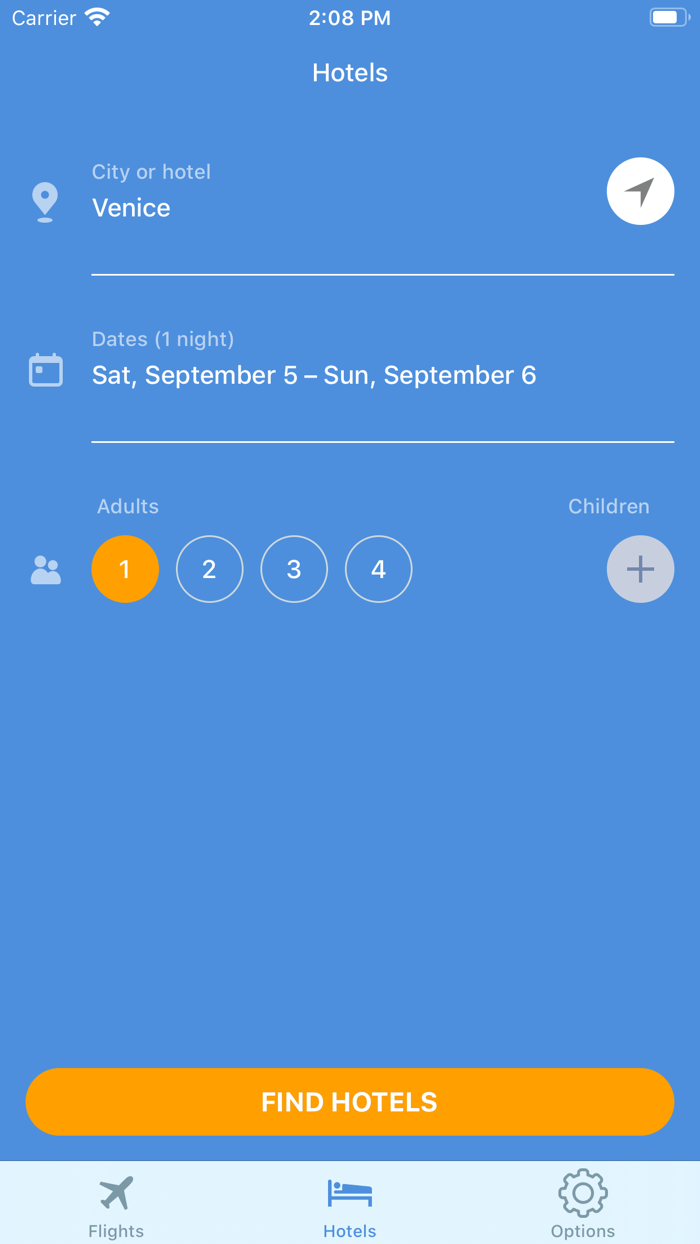Screen dimensions: 700x1244
Task: Tap FIND HOTELS button
Action: [x=350, y=1102]
